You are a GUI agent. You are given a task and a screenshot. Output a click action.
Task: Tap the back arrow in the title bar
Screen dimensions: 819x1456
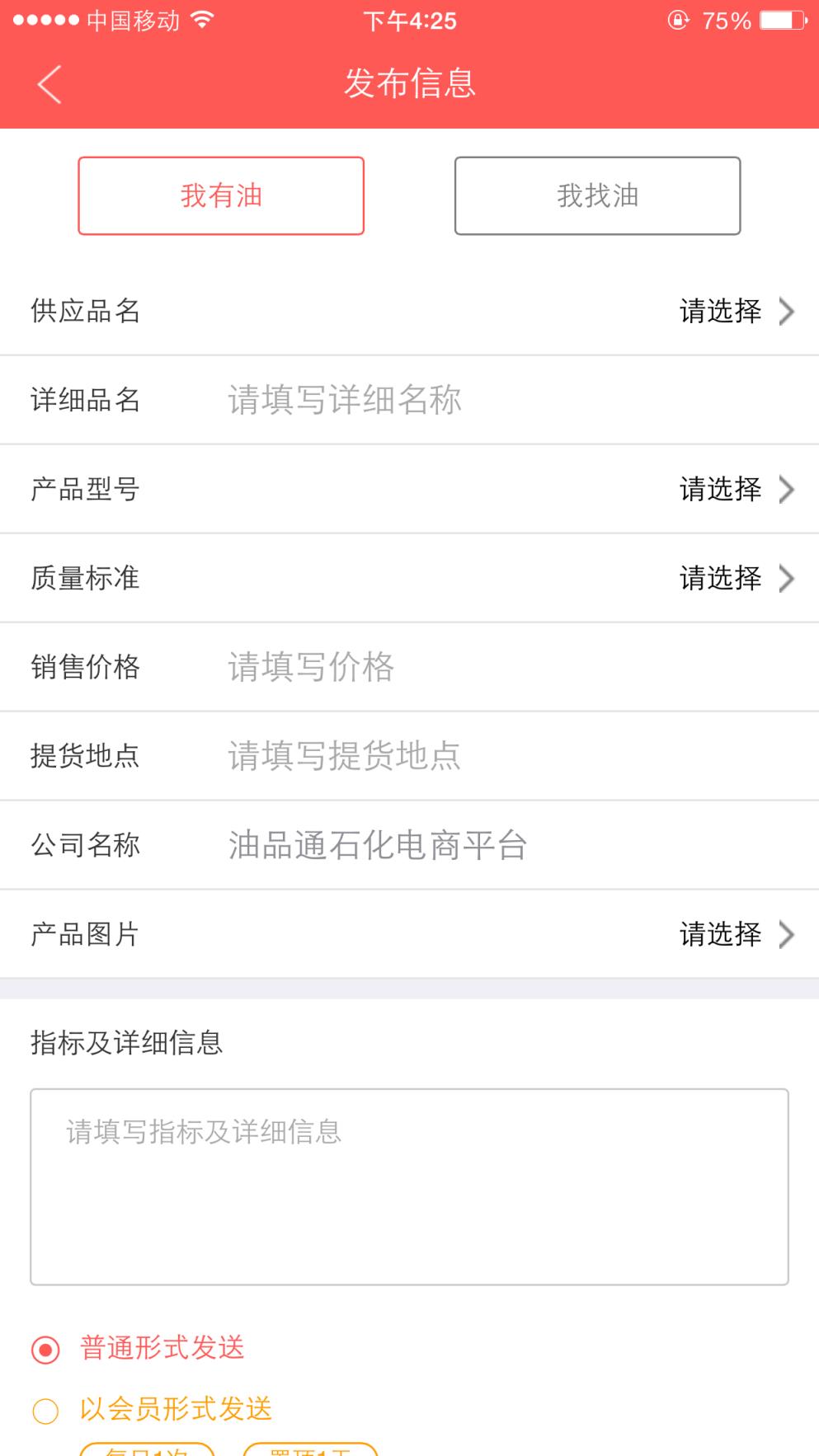(47, 83)
